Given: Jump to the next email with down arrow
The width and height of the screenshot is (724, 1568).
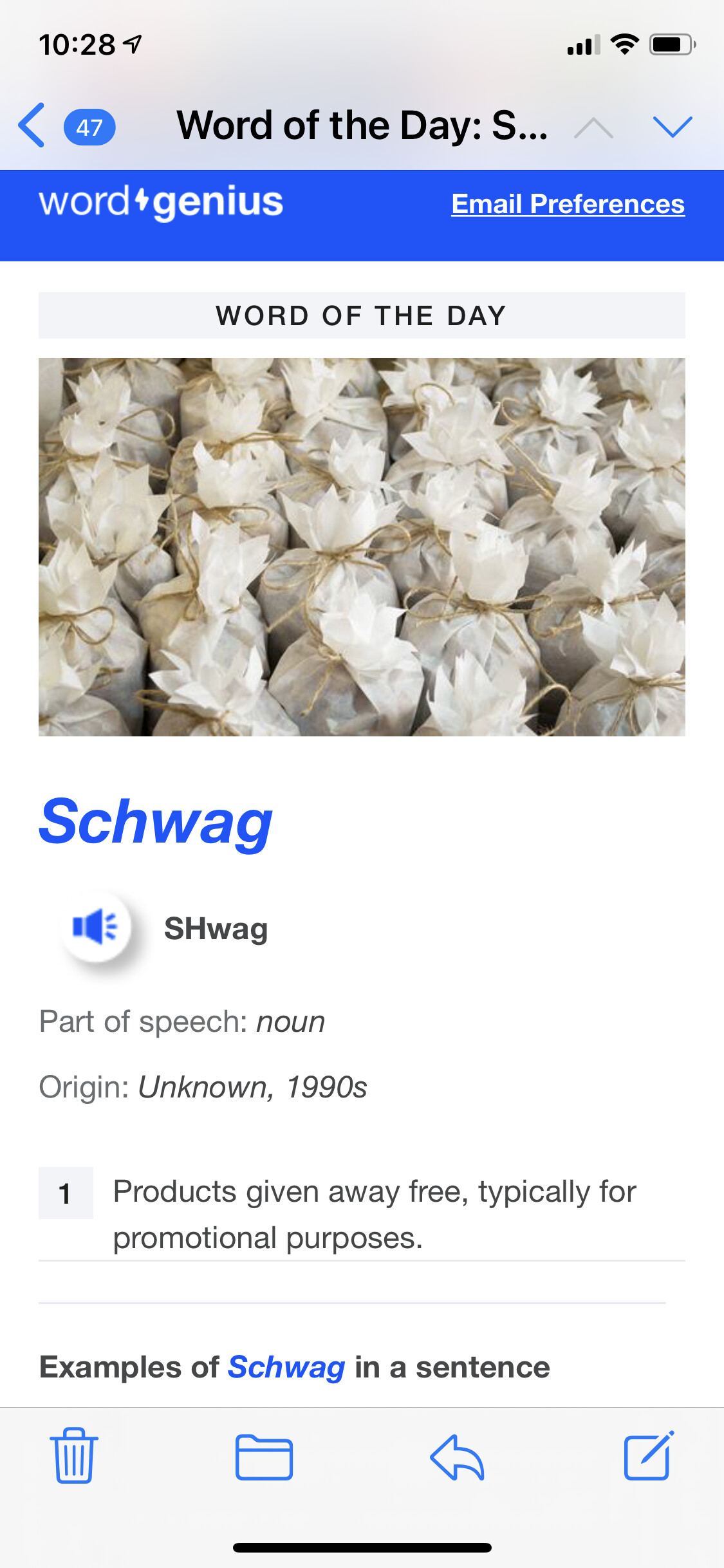Looking at the screenshot, I should pyautogui.click(x=672, y=126).
